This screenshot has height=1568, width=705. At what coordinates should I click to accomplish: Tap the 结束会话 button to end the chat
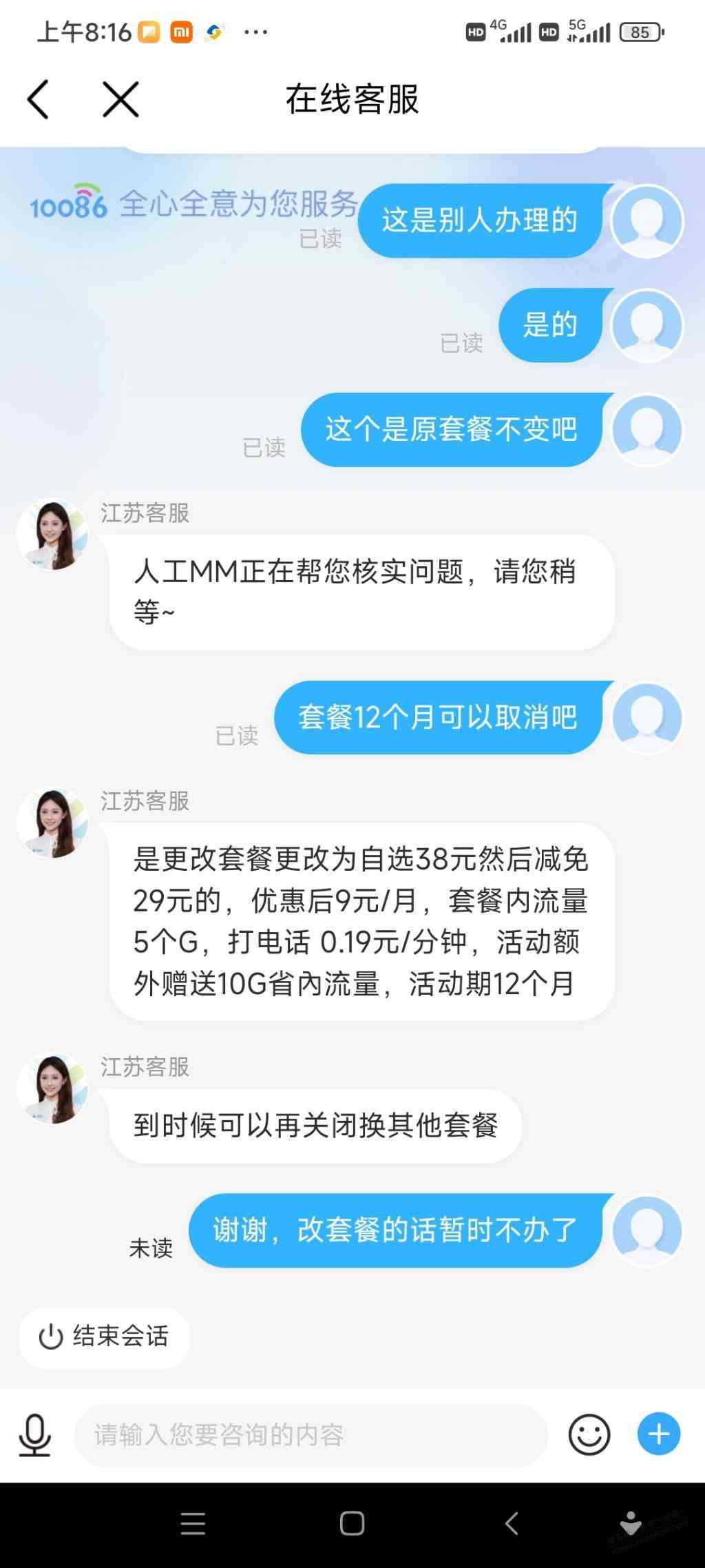(105, 1337)
